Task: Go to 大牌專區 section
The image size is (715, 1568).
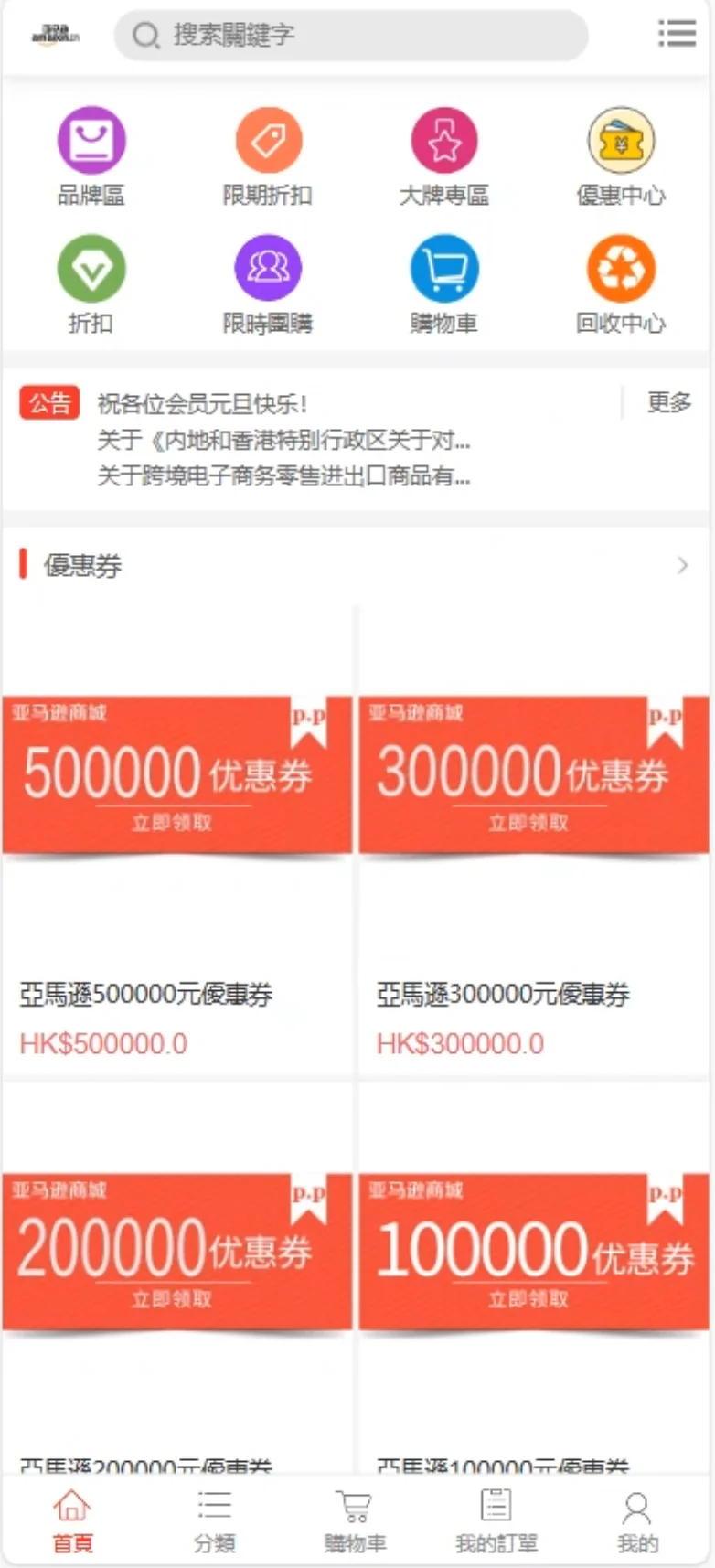Action: click(x=444, y=155)
